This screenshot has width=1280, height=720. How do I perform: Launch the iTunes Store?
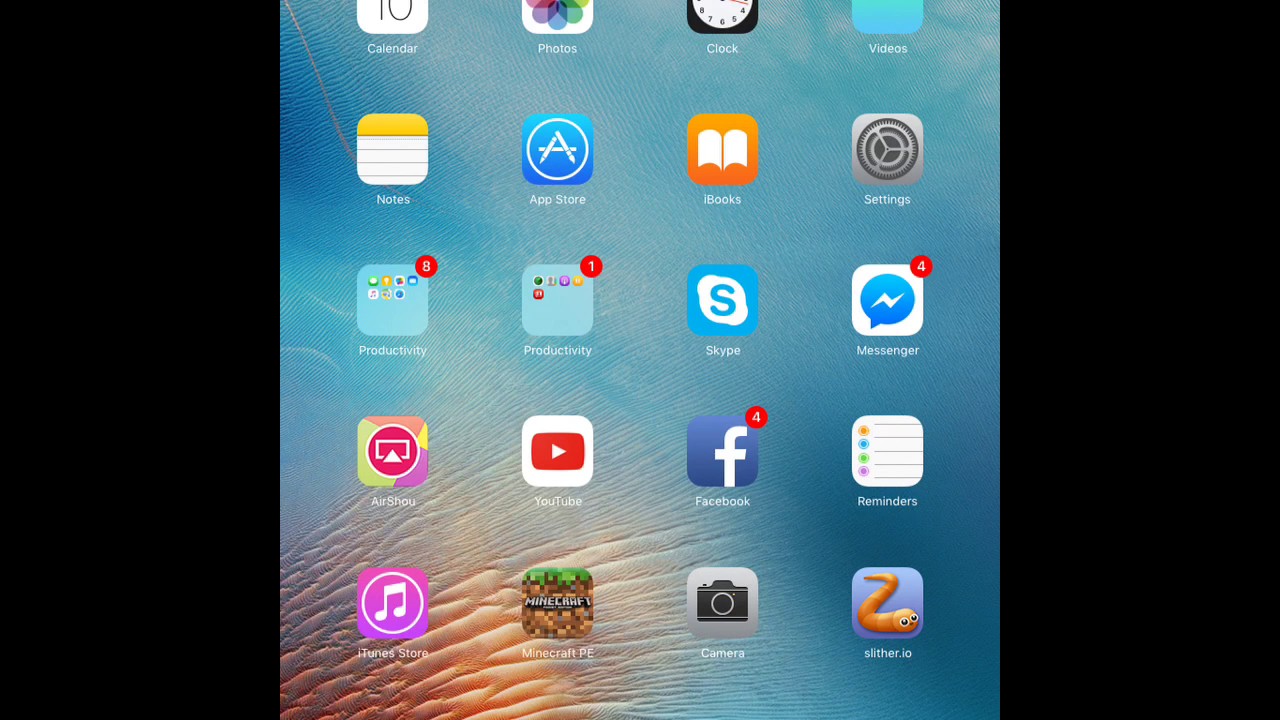392,603
